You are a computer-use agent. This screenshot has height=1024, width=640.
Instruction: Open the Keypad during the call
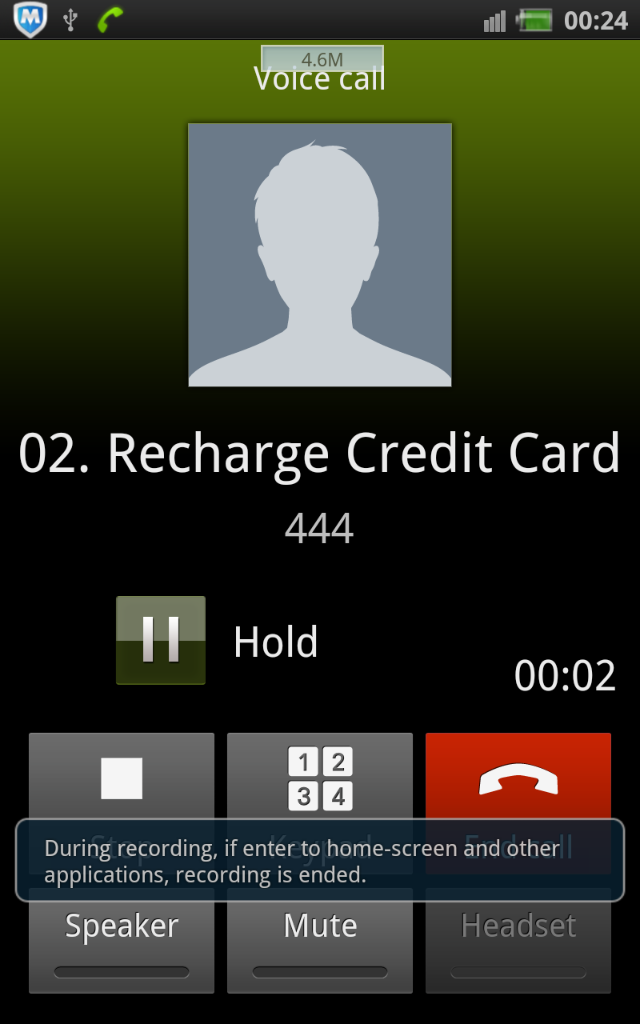pyautogui.click(x=320, y=778)
